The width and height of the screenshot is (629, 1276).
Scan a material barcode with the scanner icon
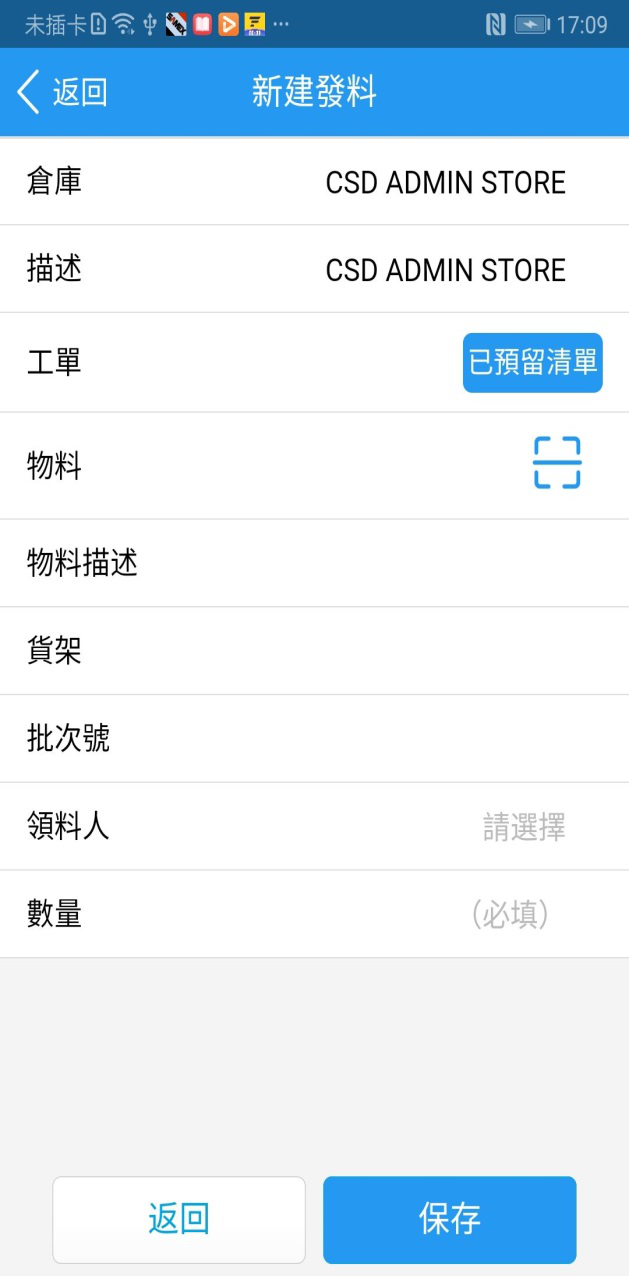point(557,463)
